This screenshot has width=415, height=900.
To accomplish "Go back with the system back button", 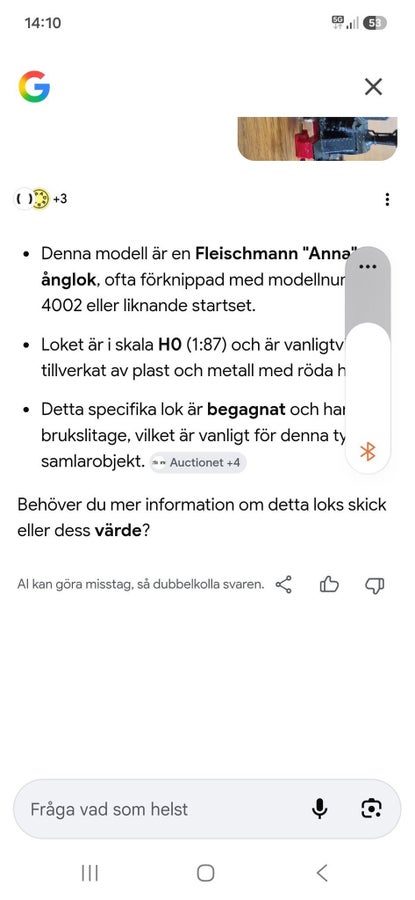I will click(x=322, y=873).
